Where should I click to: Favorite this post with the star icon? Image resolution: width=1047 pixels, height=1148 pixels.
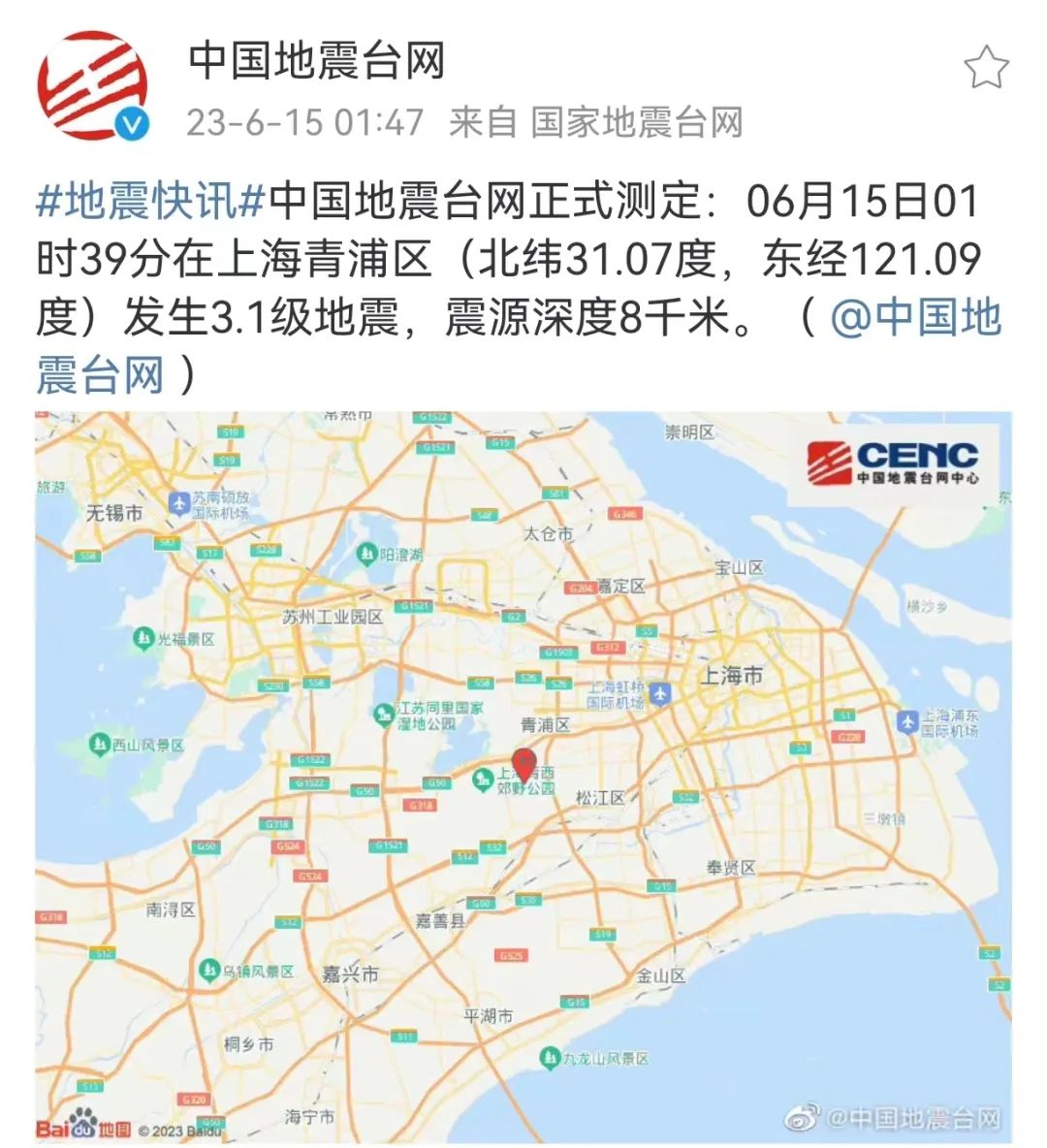coord(986,67)
